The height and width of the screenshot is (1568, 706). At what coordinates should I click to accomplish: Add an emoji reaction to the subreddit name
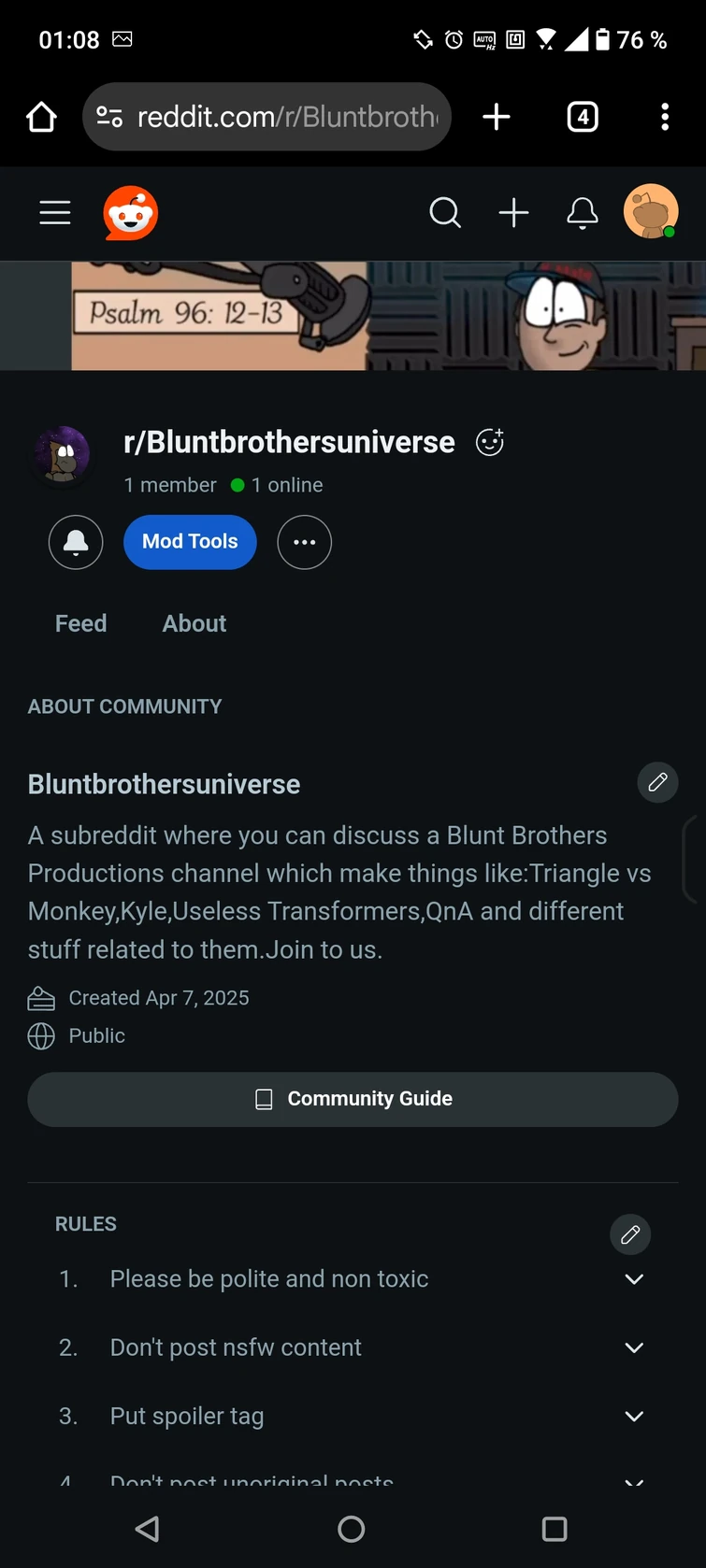point(489,441)
